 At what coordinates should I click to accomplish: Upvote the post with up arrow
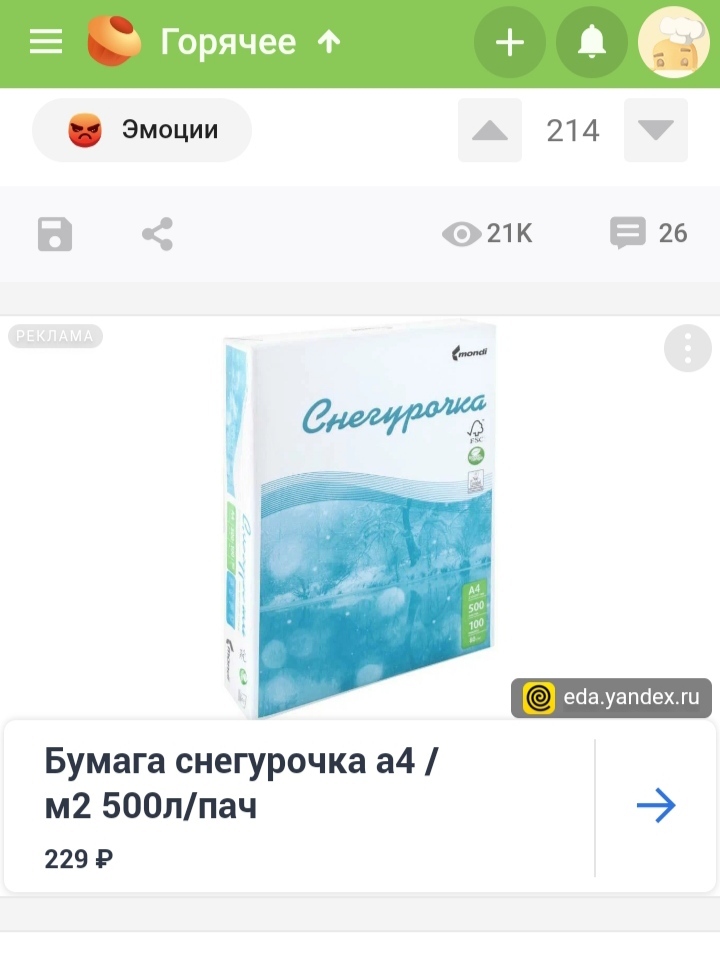(490, 130)
